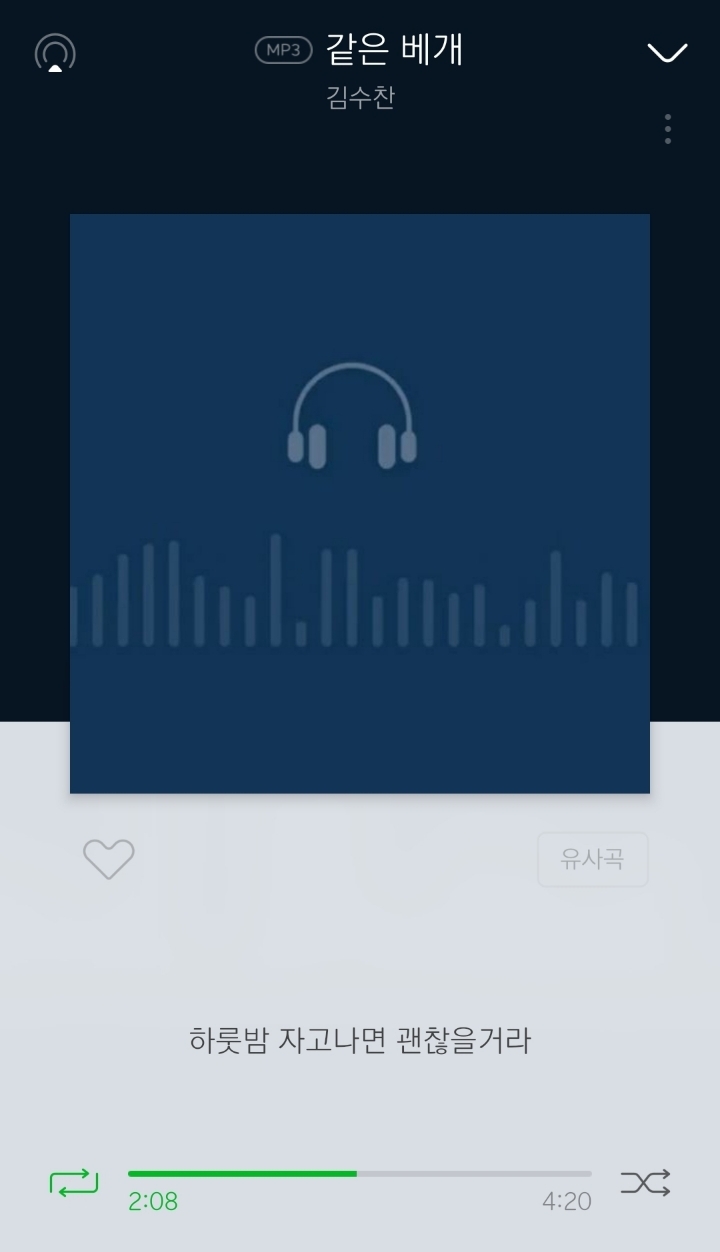Toggle the shuffle icon
This screenshot has width=720, height=1252.
[x=645, y=1183]
